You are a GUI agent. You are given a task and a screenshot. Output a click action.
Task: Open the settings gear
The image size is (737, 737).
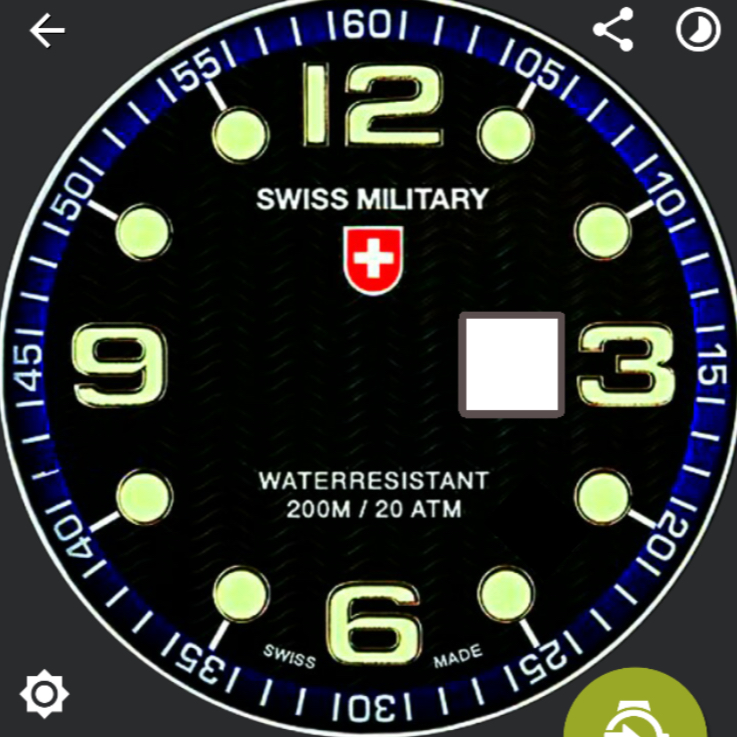coord(44,693)
